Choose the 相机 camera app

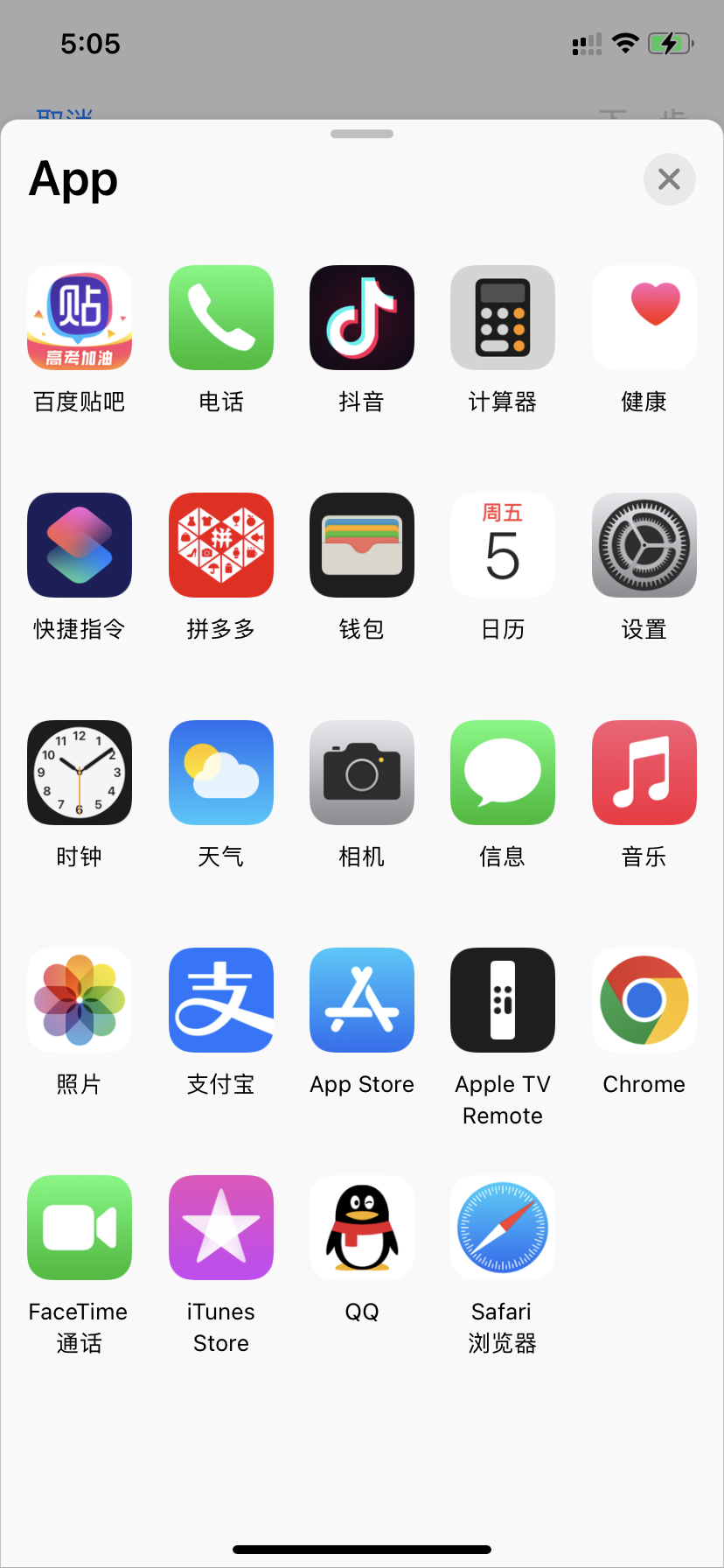click(362, 773)
